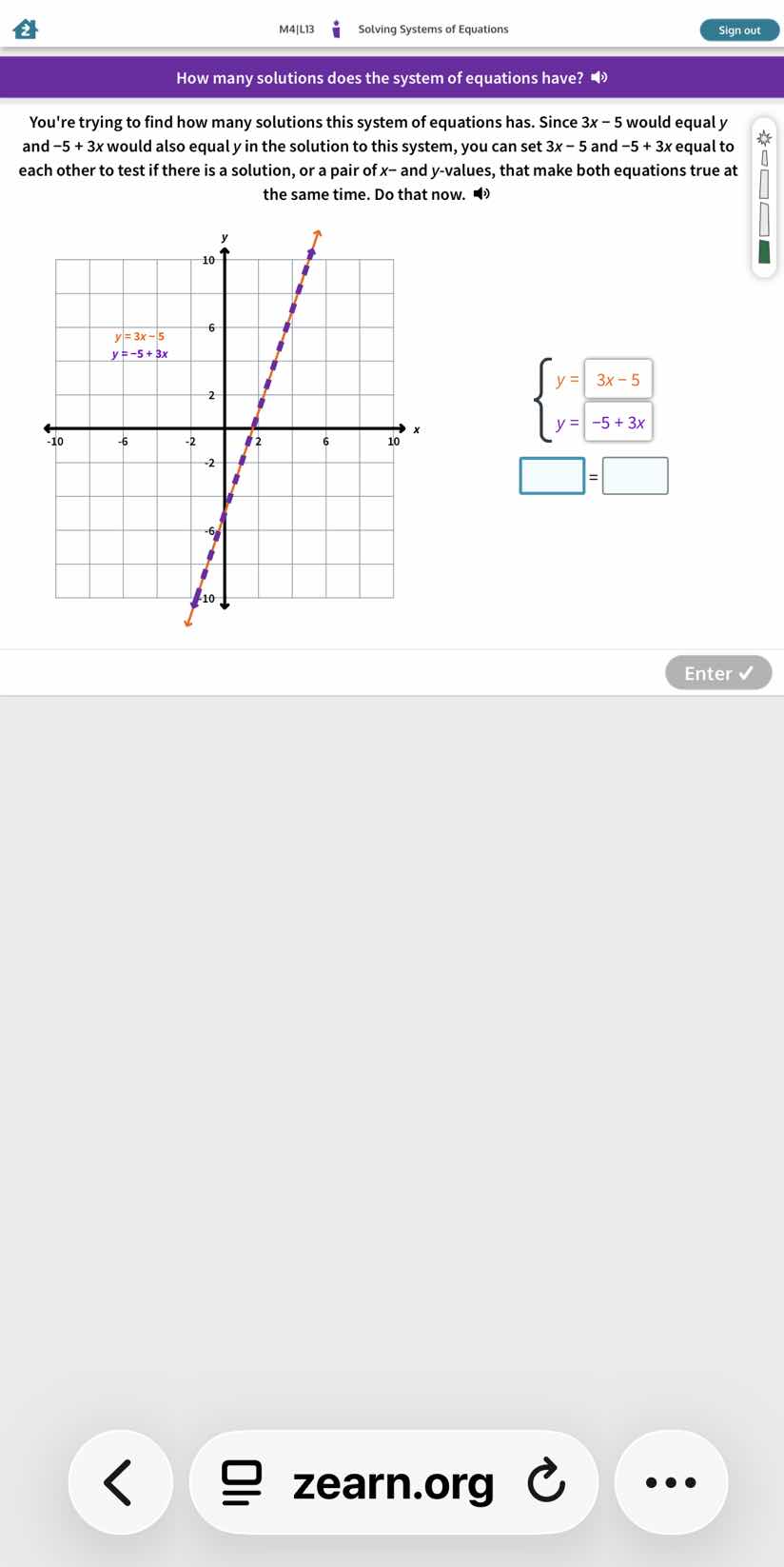This screenshot has width=784, height=1567.
Task: Play the question audio with speaker icon
Action: tap(598, 77)
